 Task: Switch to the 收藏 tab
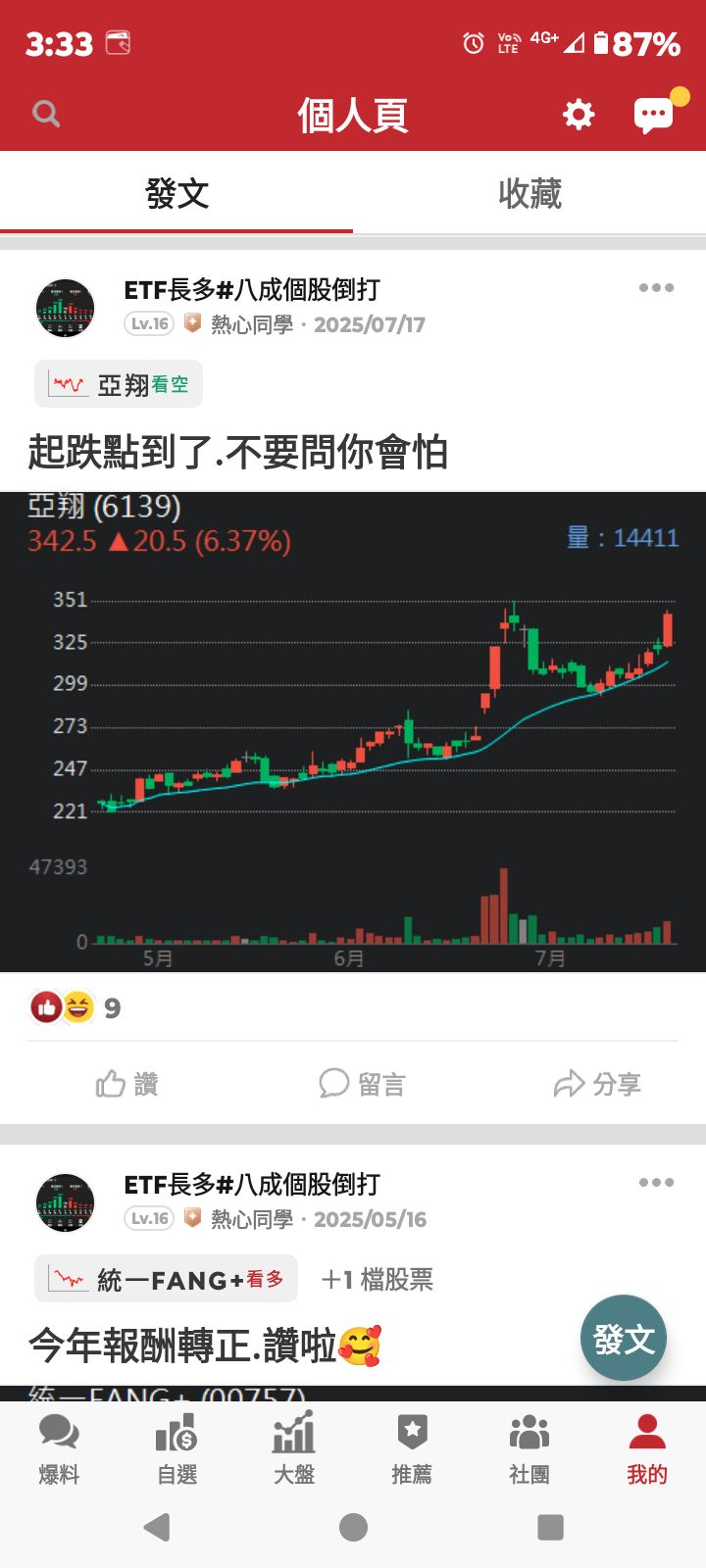coord(529,193)
